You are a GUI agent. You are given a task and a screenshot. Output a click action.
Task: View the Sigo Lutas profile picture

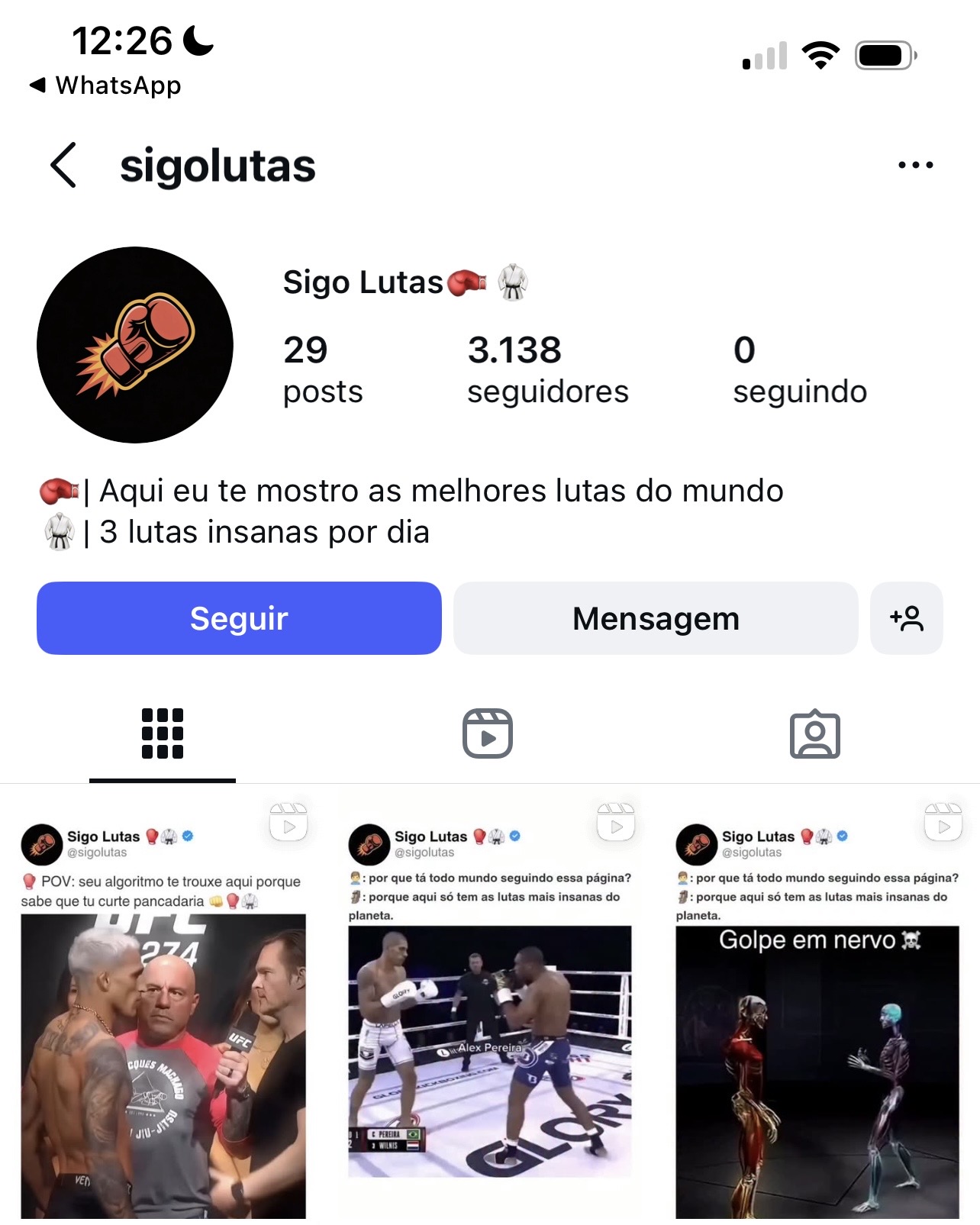(x=135, y=344)
